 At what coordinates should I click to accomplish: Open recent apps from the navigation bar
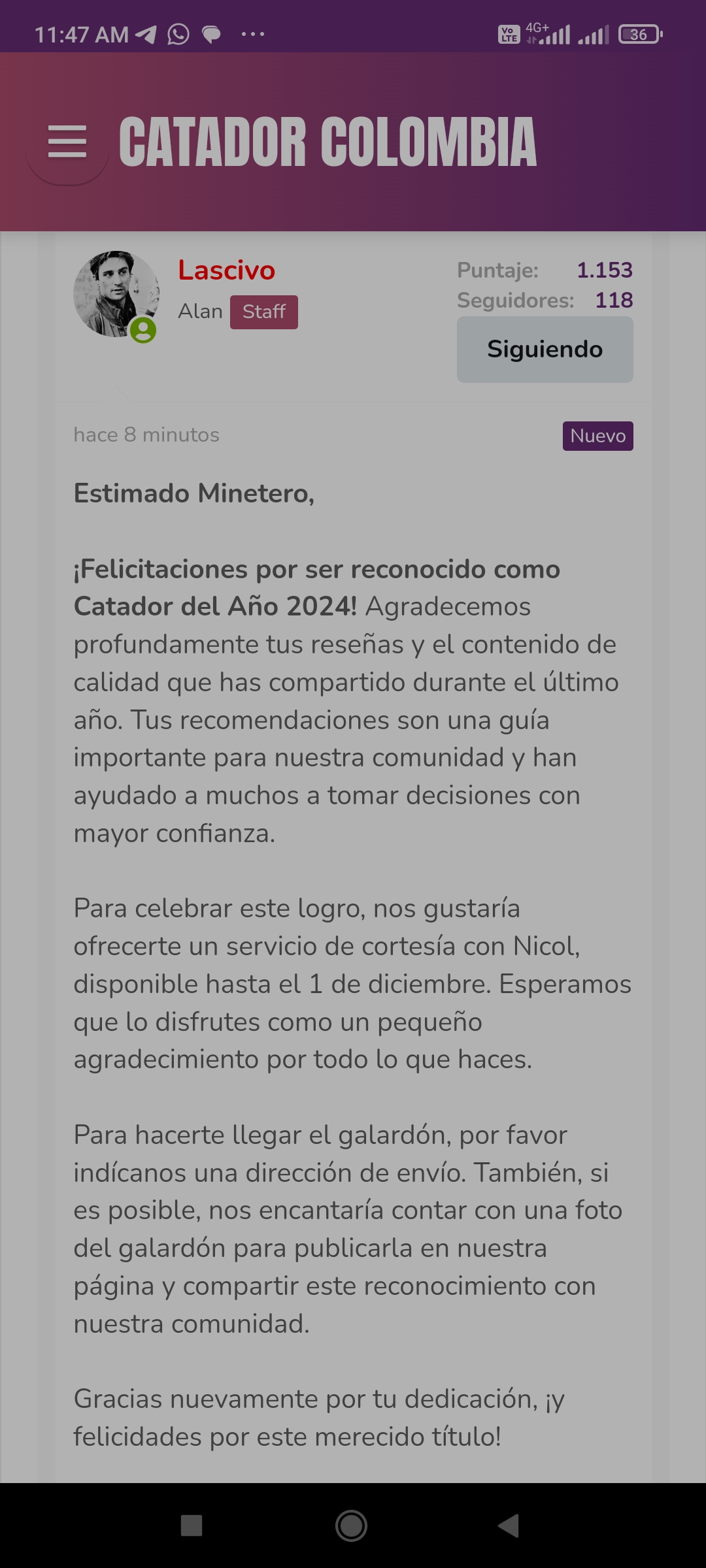click(192, 1526)
